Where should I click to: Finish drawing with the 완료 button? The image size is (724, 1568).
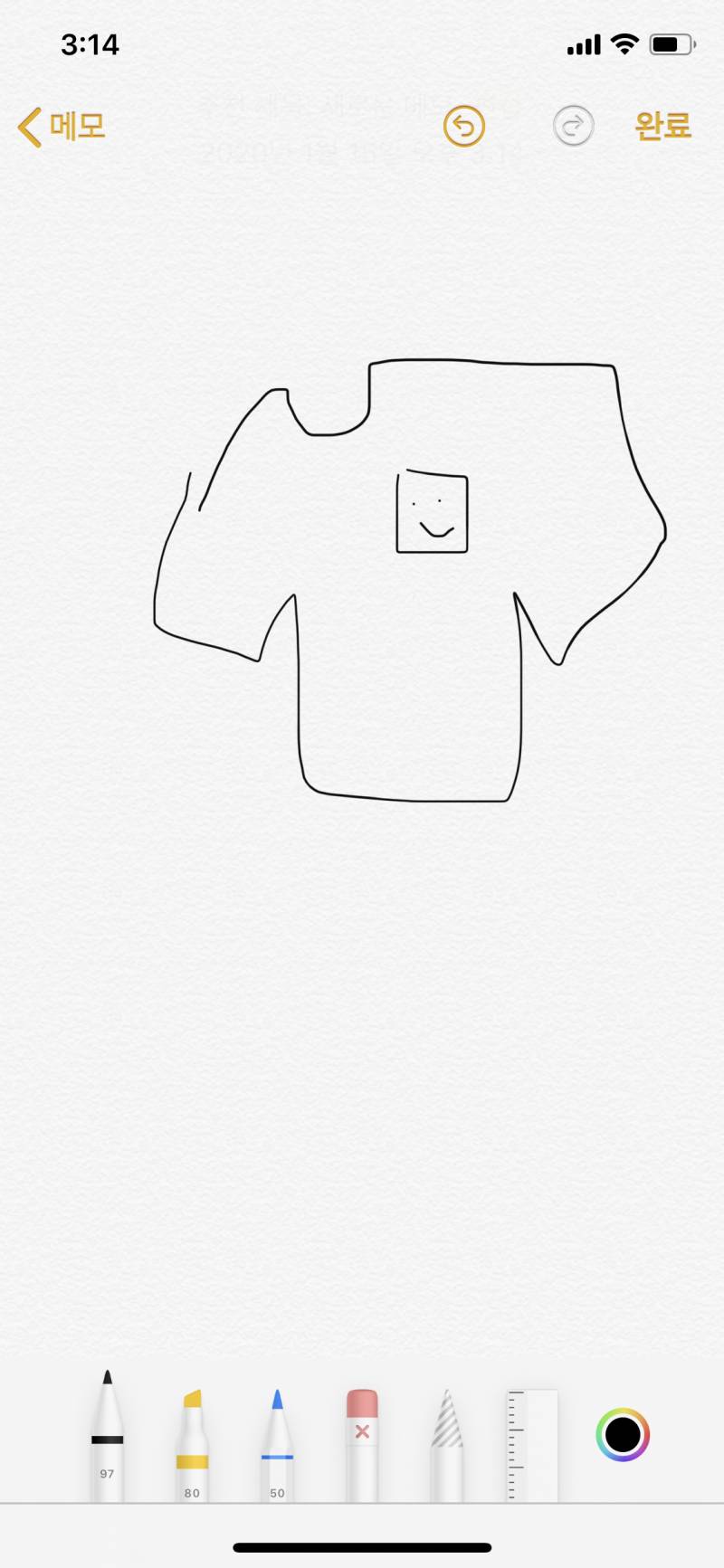click(662, 127)
